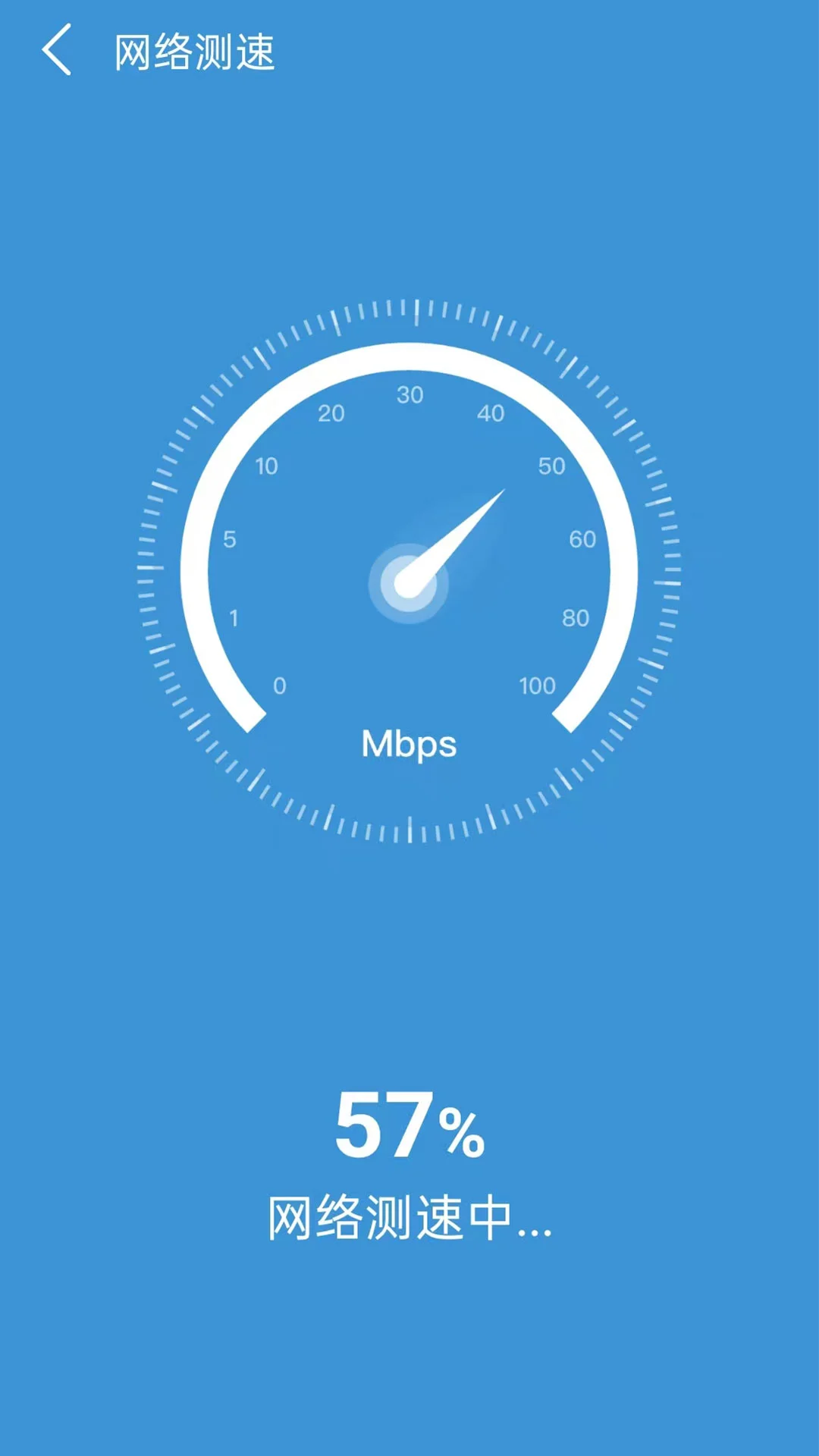Click the 10 mark on the gauge
The height and width of the screenshot is (1456, 819).
pos(267,464)
